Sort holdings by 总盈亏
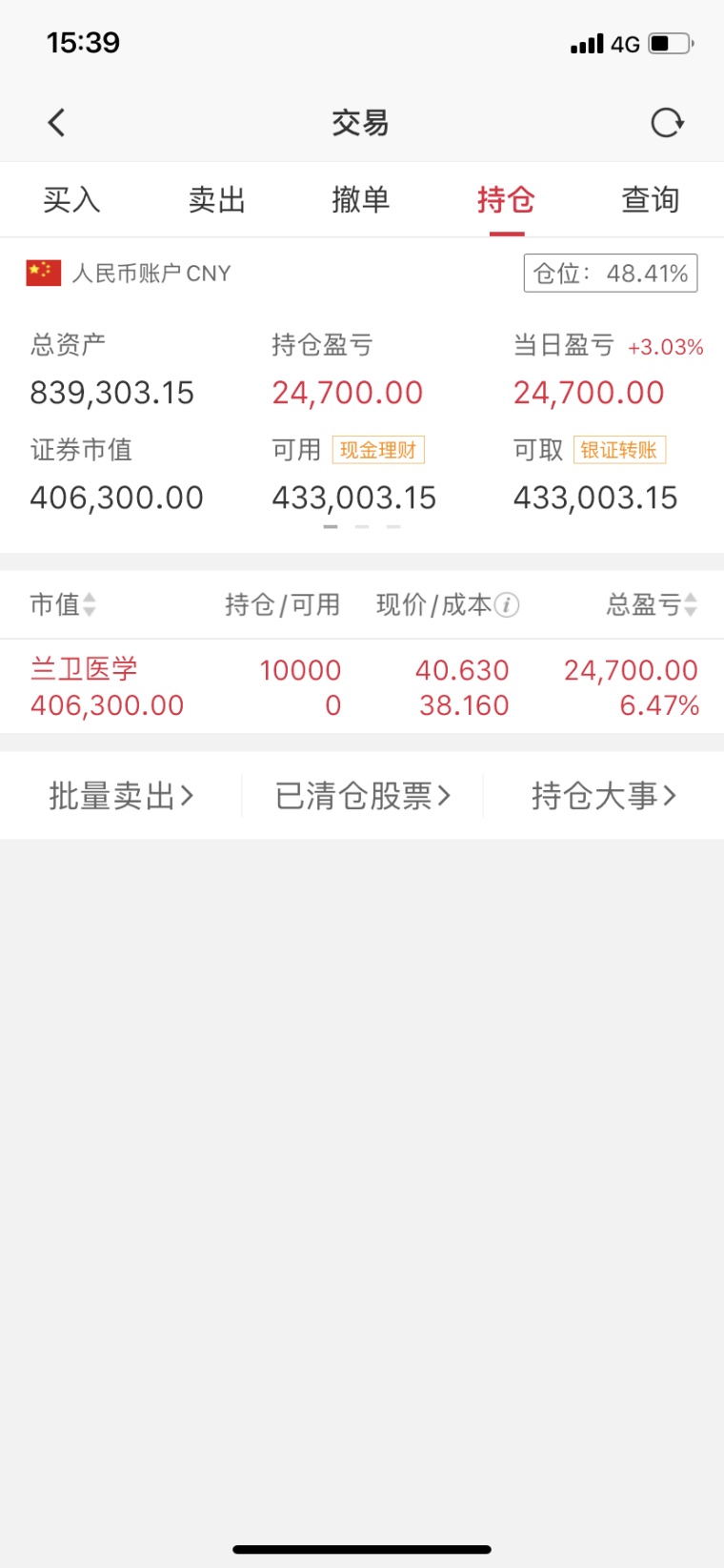 653,604
